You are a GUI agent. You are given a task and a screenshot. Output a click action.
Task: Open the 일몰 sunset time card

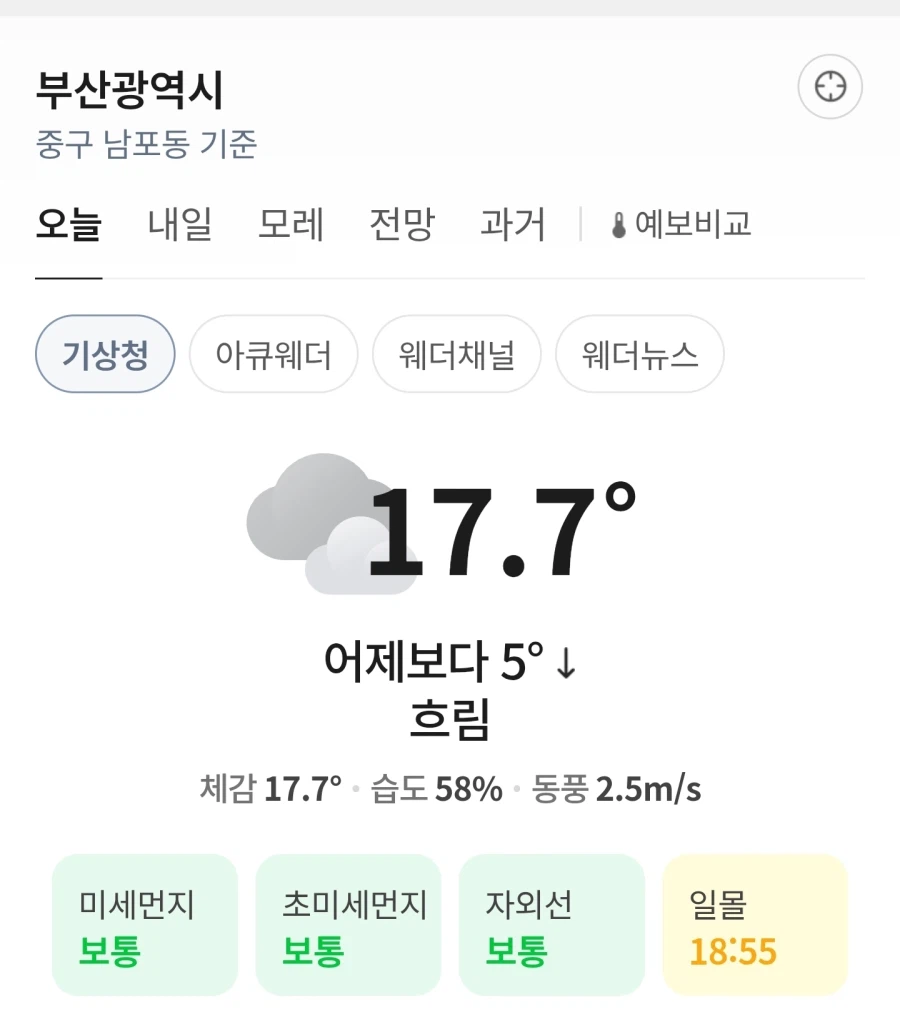click(x=754, y=925)
